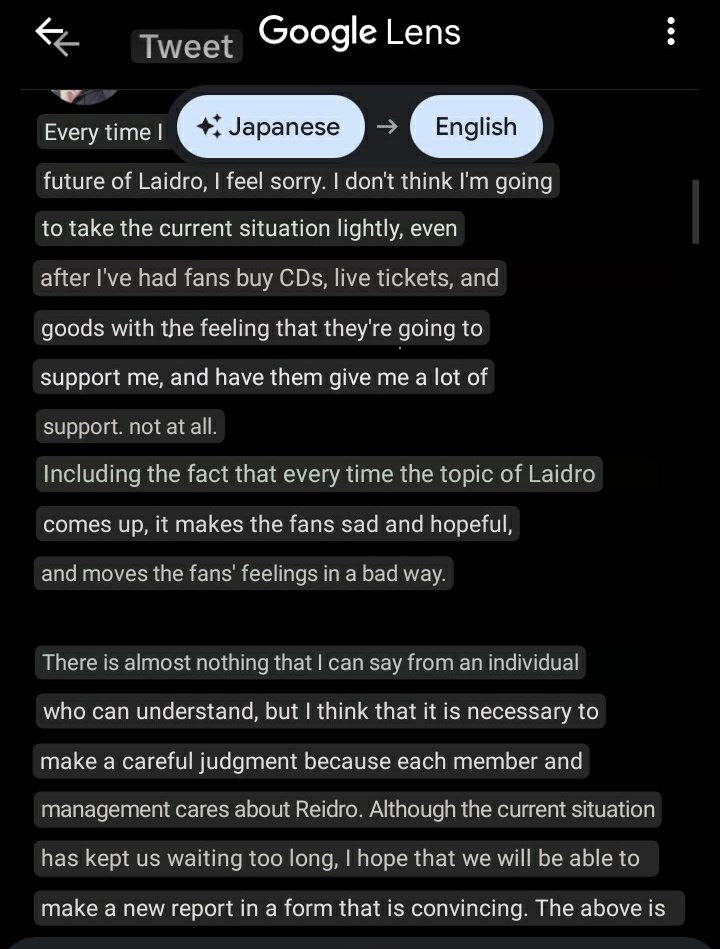Open the three-dot overflow menu
Image resolution: width=720 pixels, height=949 pixels.
pos(670,32)
